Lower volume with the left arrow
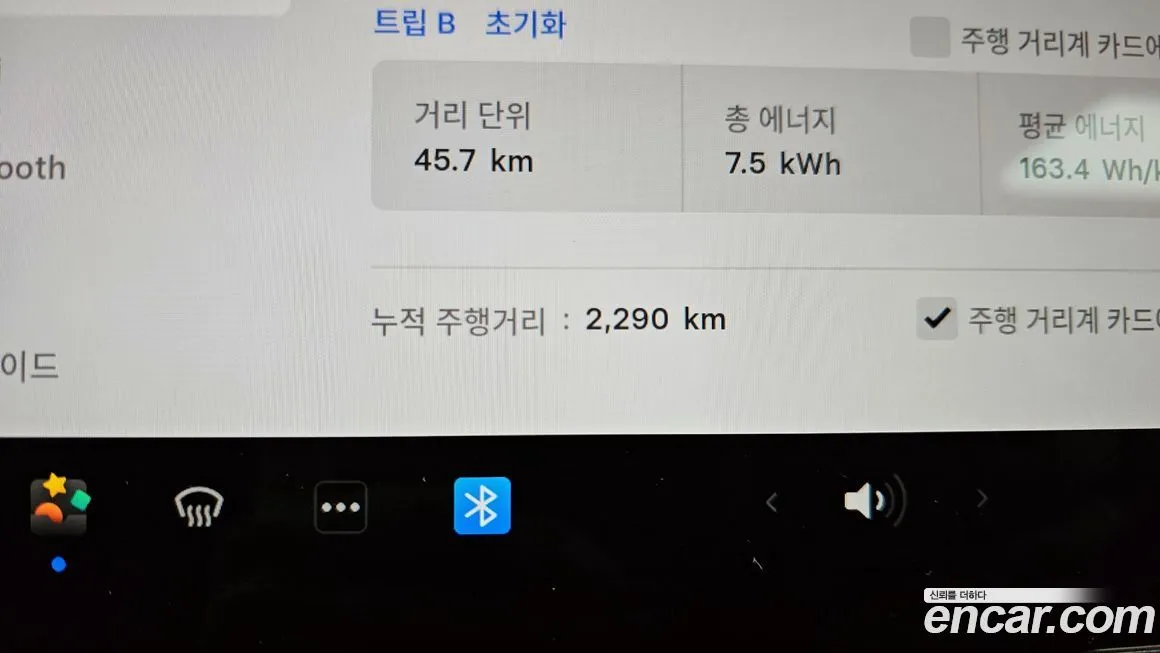 pos(771,503)
